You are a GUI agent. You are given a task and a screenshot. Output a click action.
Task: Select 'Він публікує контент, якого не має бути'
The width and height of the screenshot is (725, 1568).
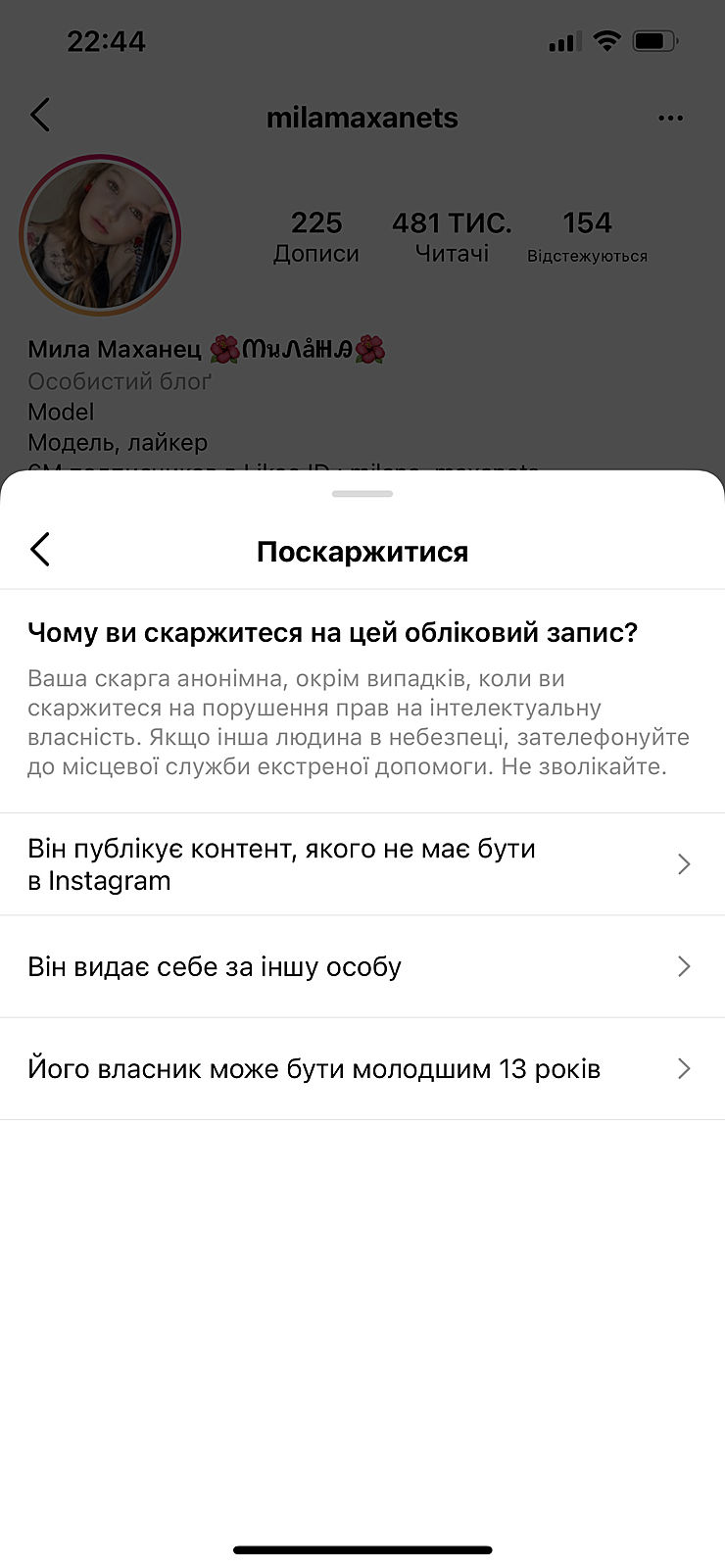point(361,864)
